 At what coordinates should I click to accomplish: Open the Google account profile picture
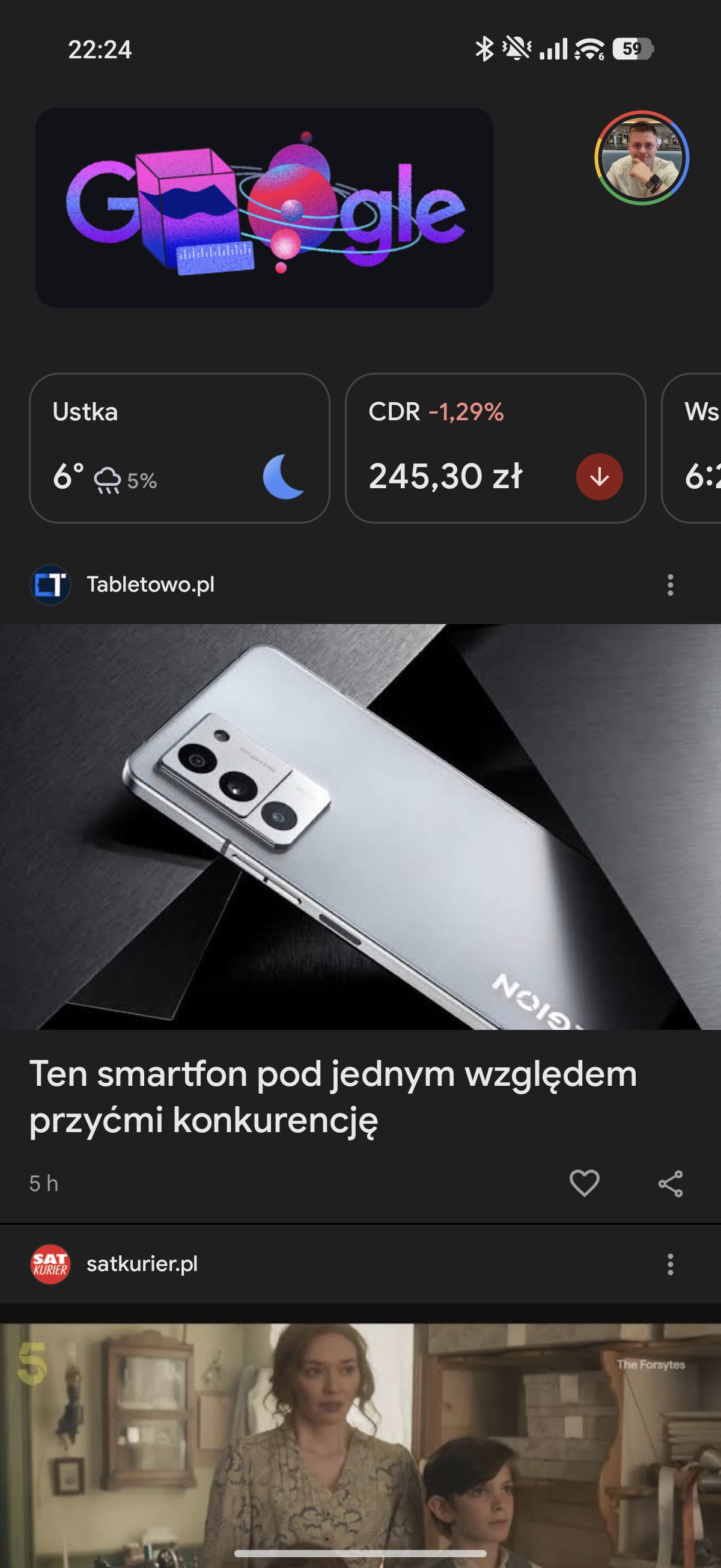640,158
